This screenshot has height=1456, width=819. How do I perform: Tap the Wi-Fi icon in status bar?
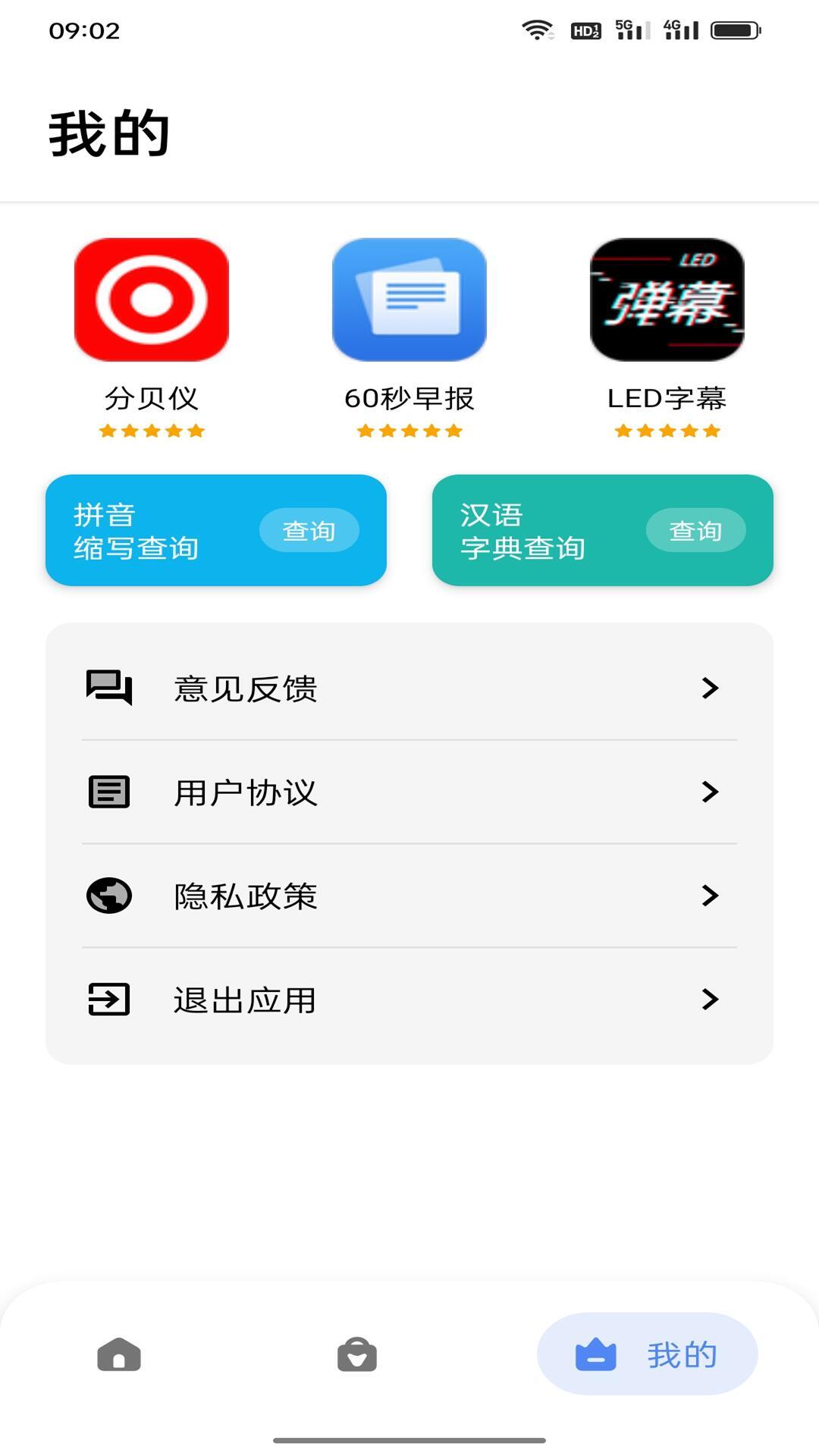click(x=537, y=29)
